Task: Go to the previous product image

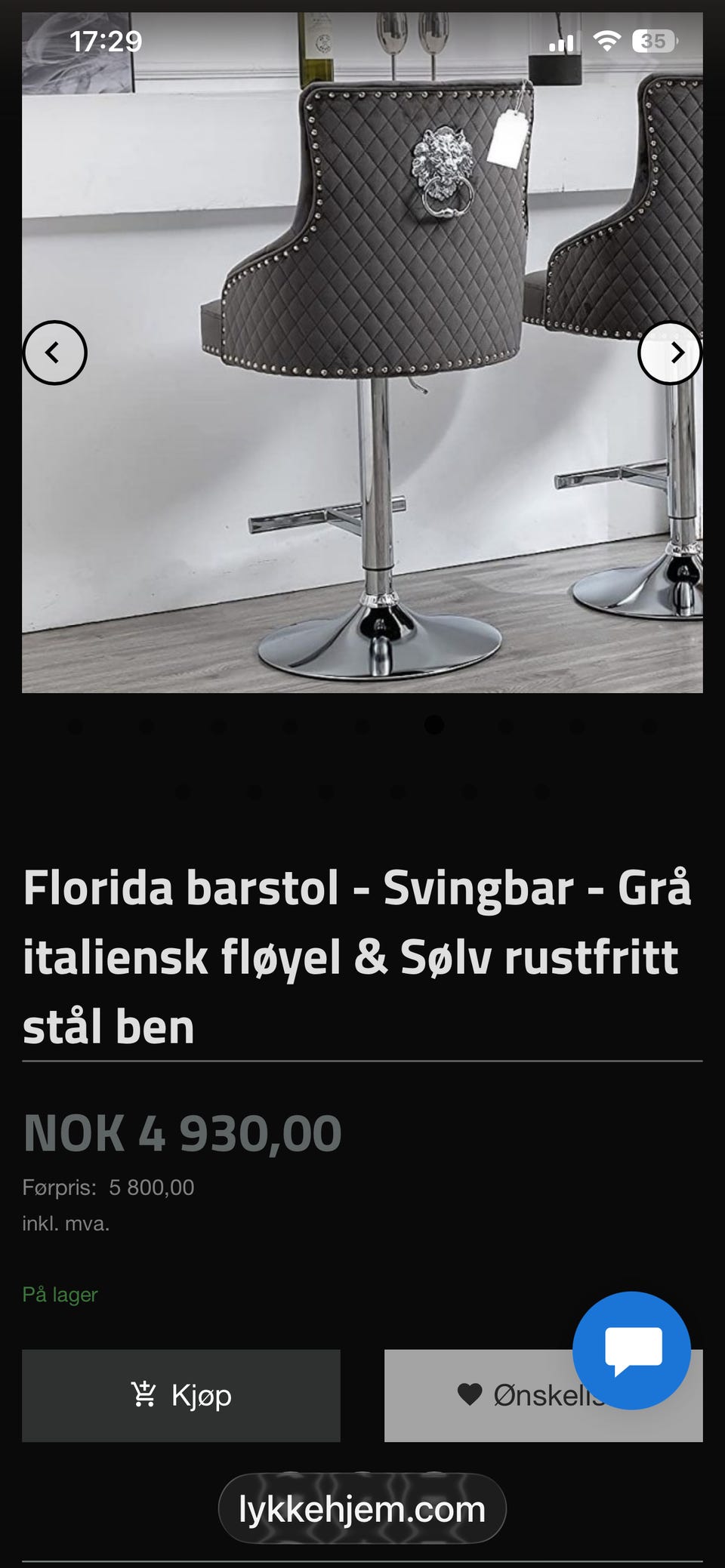Action: [x=55, y=353]
